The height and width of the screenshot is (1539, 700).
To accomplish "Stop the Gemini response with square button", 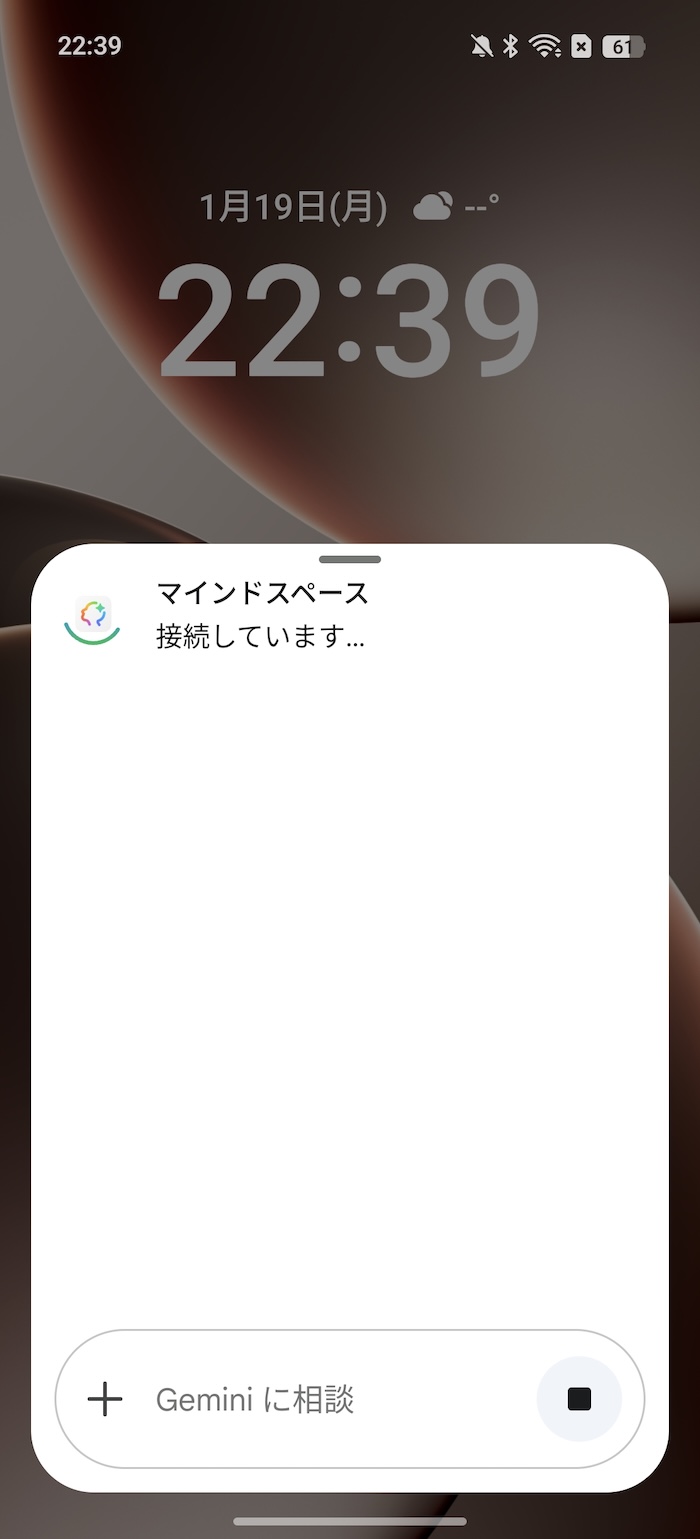I will coord(579,1399).
